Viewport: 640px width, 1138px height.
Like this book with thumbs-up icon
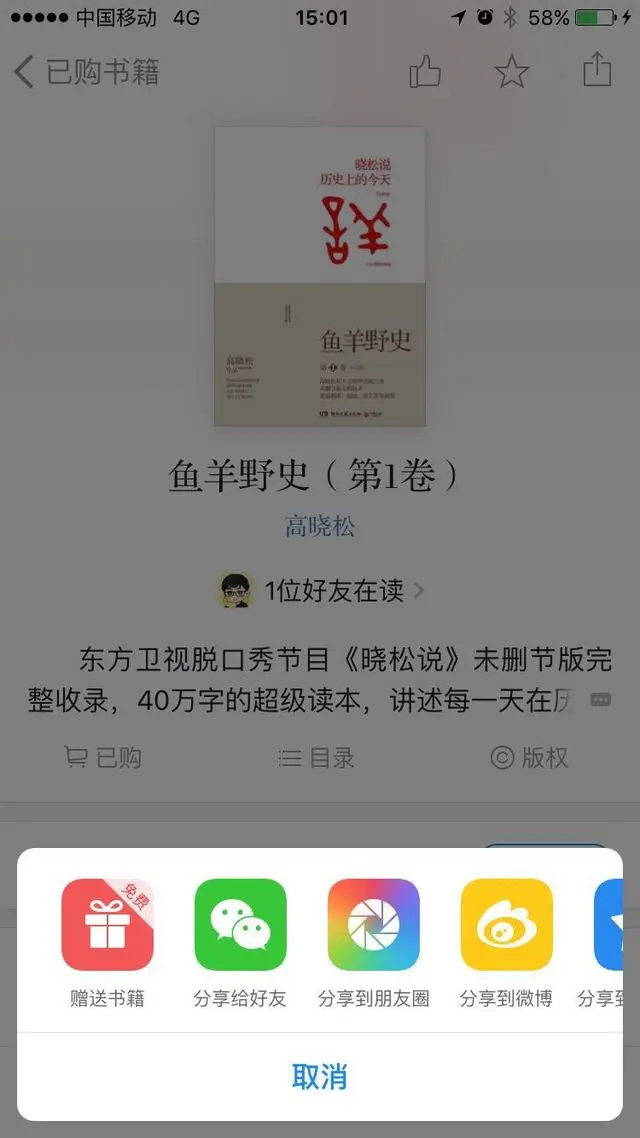click(425, 71)
